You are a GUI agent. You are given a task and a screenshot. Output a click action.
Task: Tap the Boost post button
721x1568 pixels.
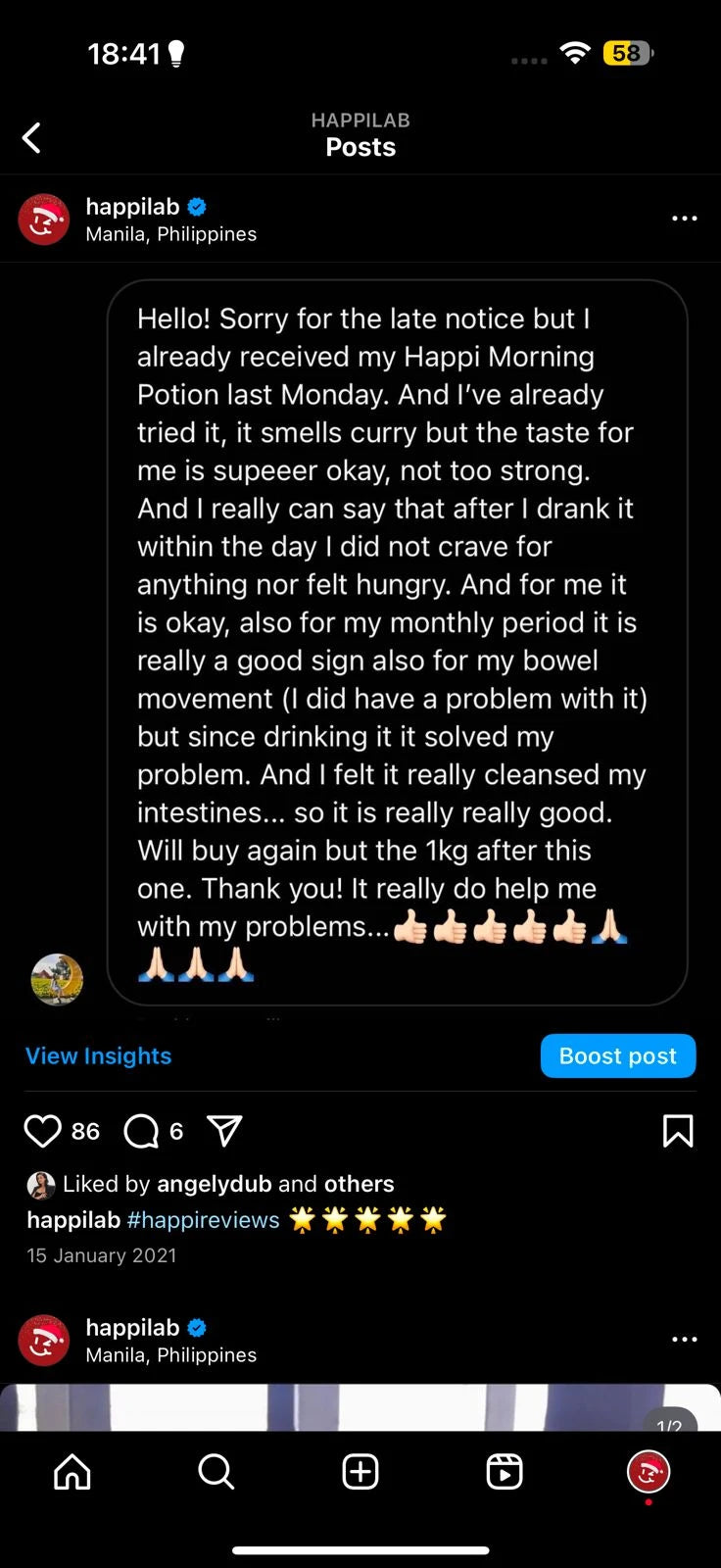click(x=617, y=1055)
